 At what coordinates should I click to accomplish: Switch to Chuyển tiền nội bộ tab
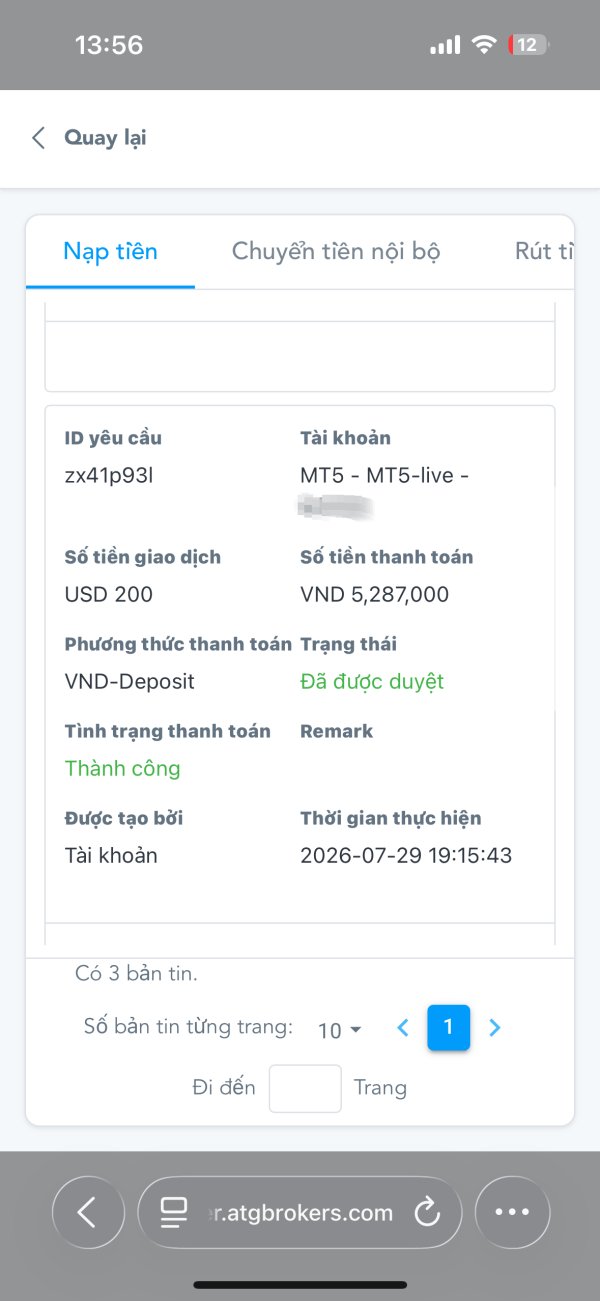click(x=336, y=251)
